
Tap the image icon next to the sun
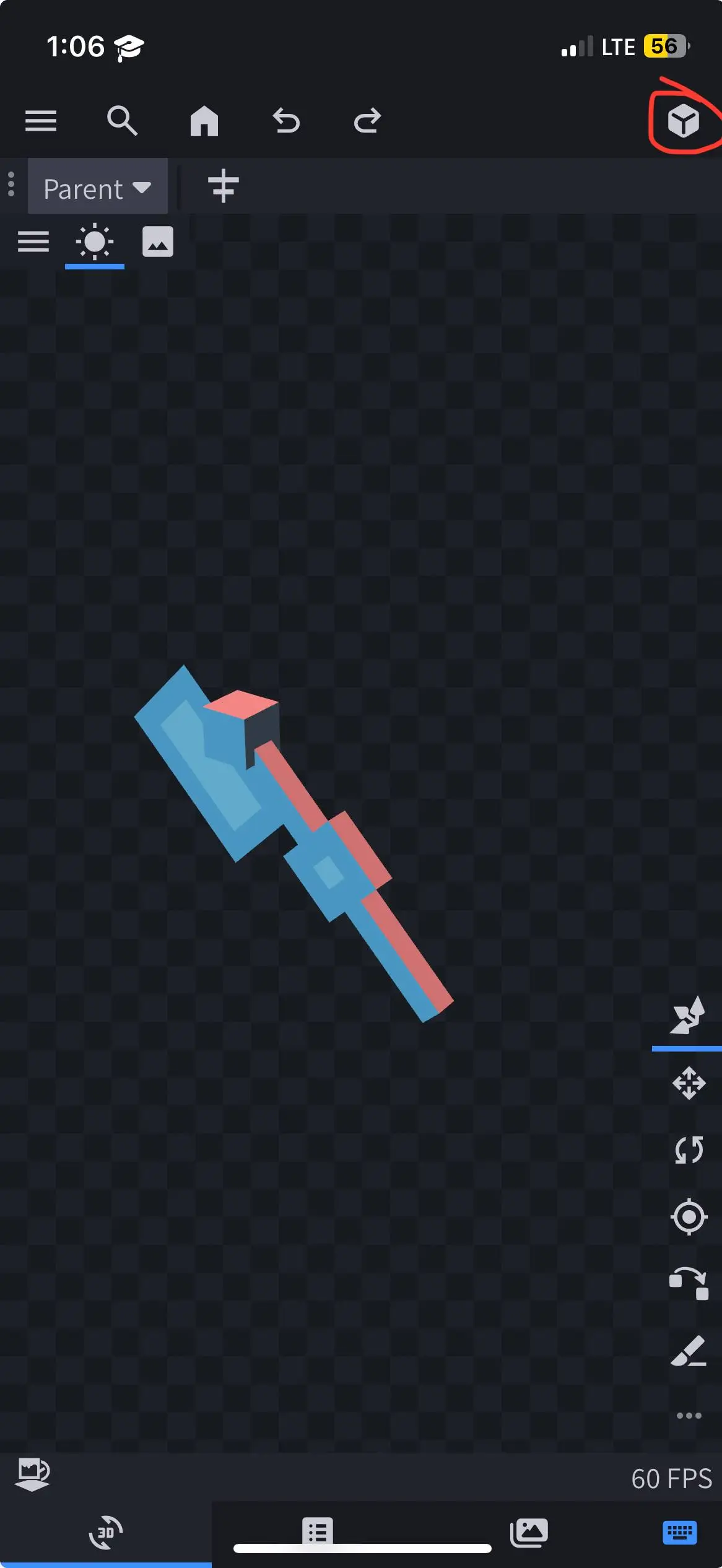(x=158, y=242)
